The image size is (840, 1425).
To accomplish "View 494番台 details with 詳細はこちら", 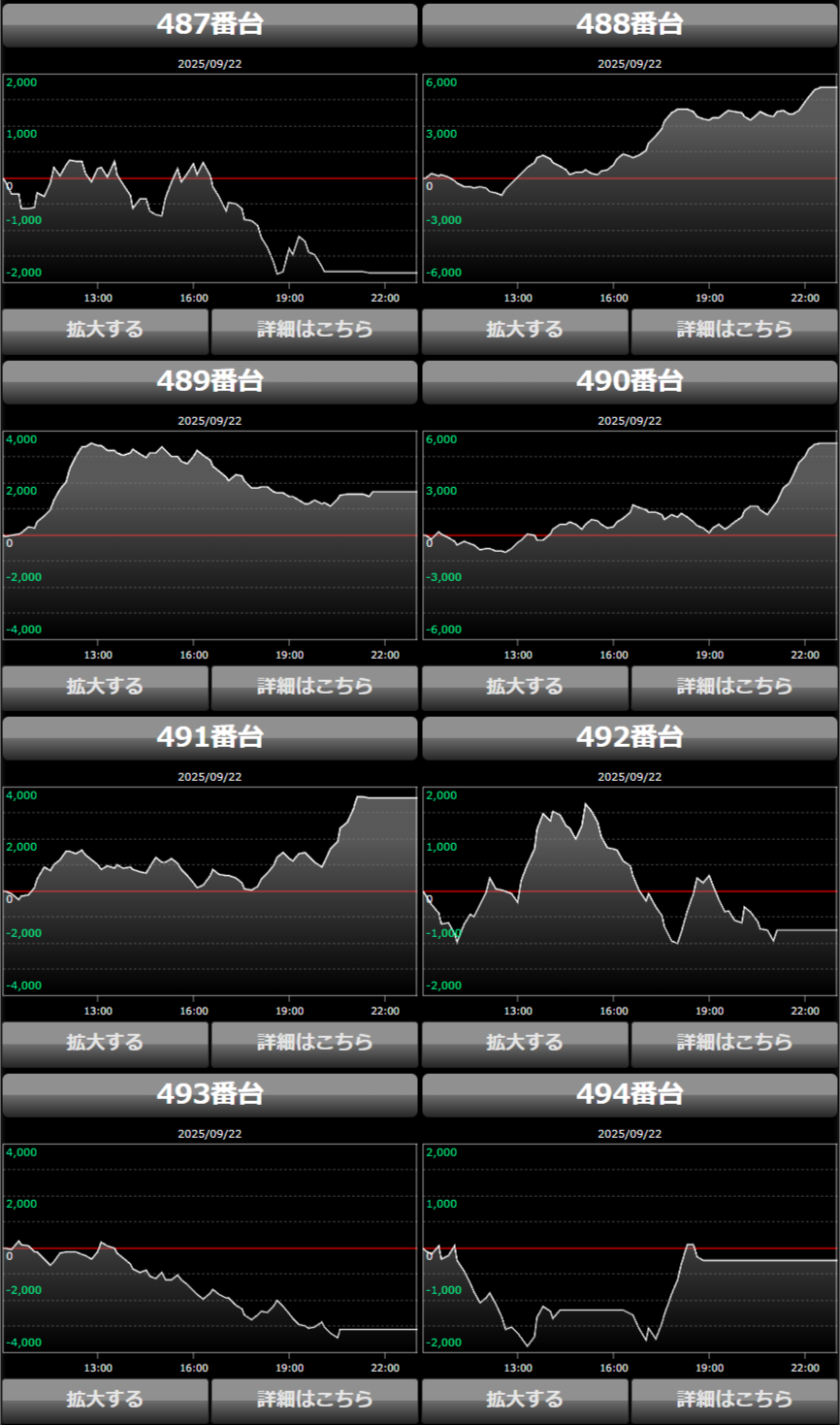I will pos(734,1400).
